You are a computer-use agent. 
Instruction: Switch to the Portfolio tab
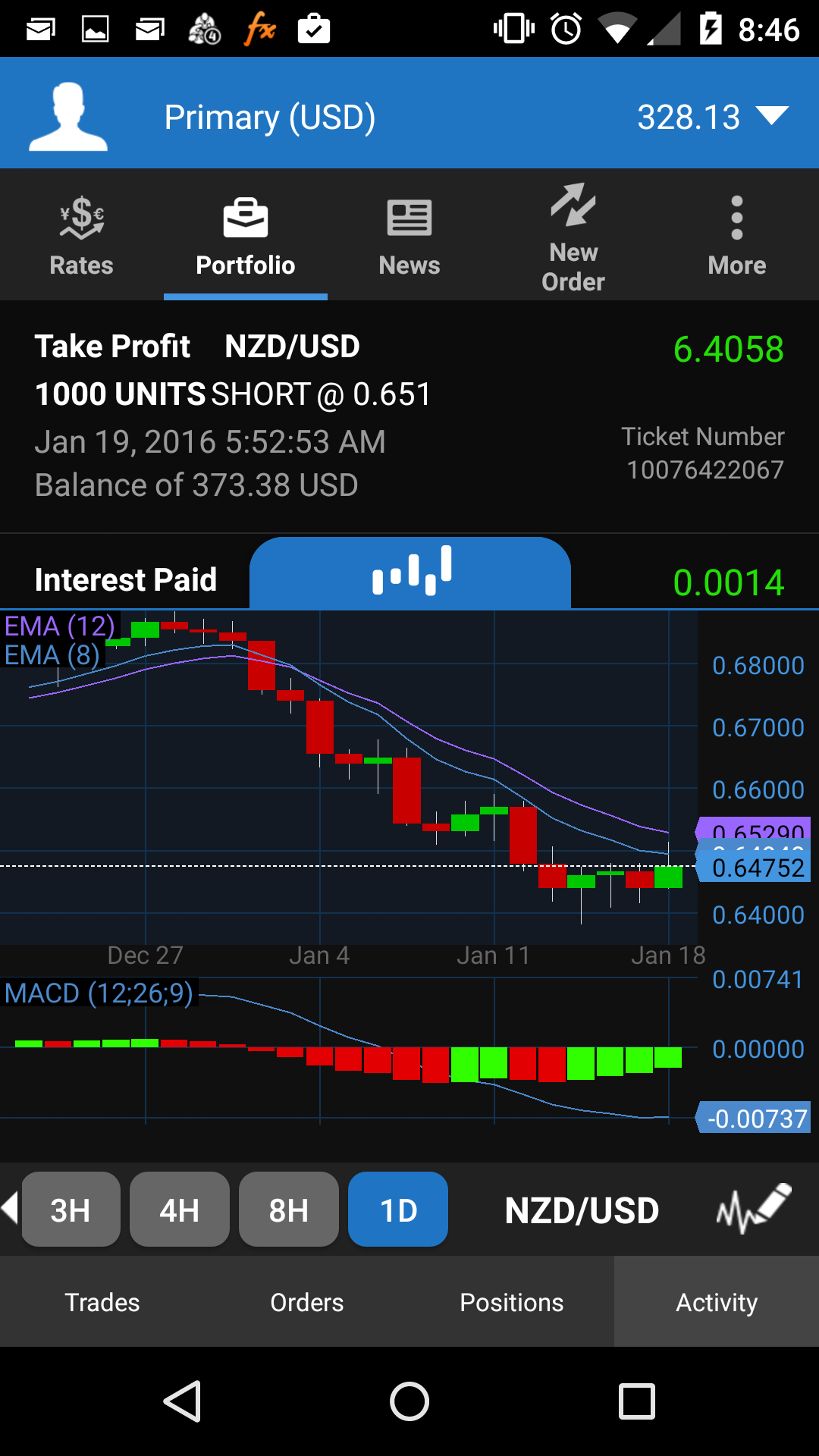pyautogui.click(x=245, y=237)
